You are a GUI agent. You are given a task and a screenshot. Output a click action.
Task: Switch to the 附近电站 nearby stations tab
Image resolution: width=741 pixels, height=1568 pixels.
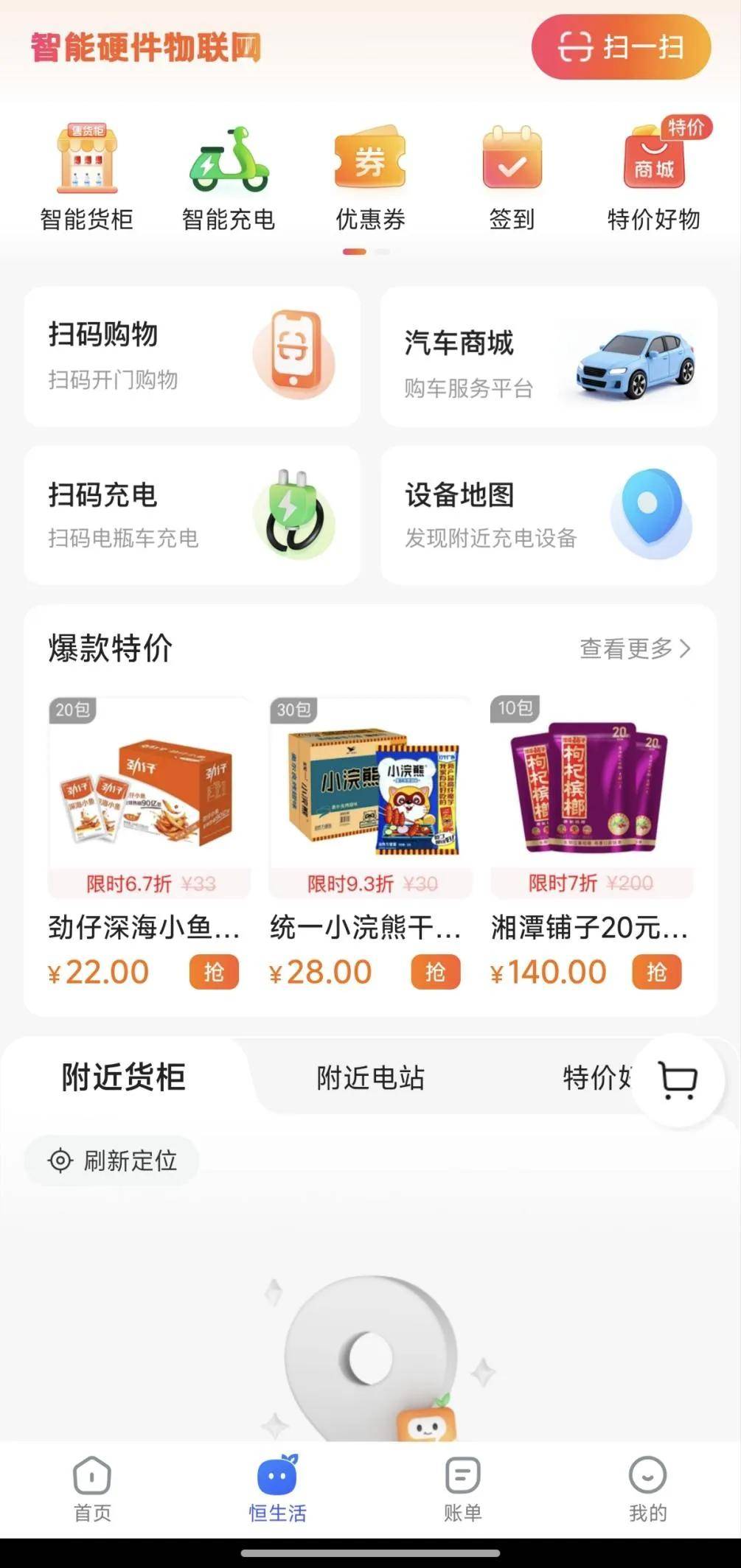pyautogui.click(x=371, y=1078)
